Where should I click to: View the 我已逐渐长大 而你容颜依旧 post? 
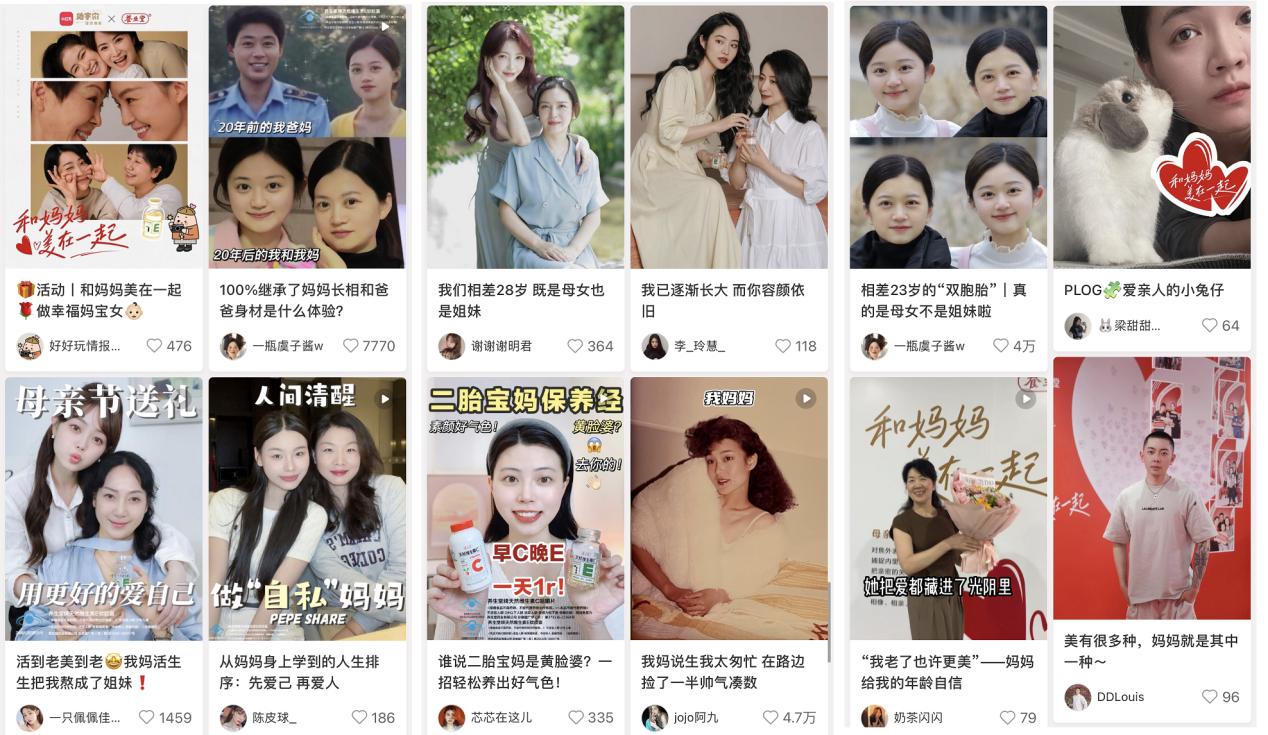click(728, 137)
